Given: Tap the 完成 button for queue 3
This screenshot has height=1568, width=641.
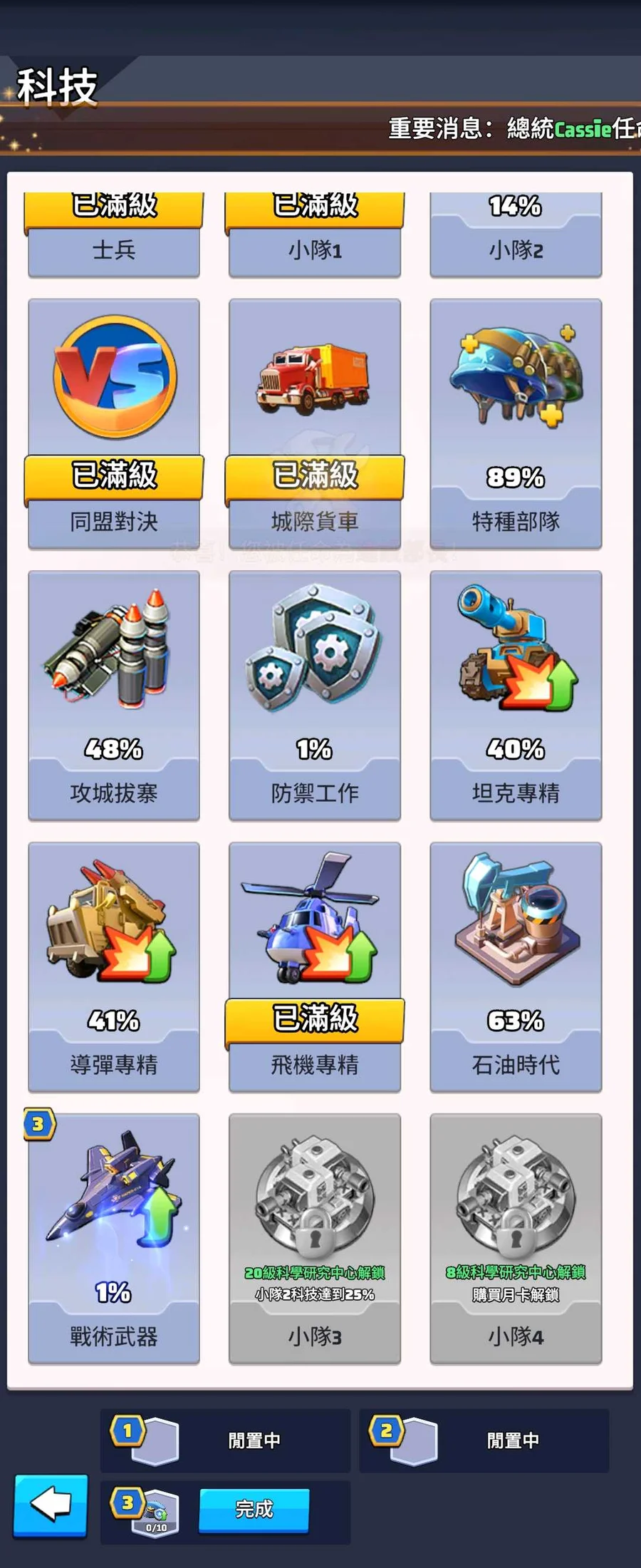Looking at the screenshot, I should pos(254,1509).
